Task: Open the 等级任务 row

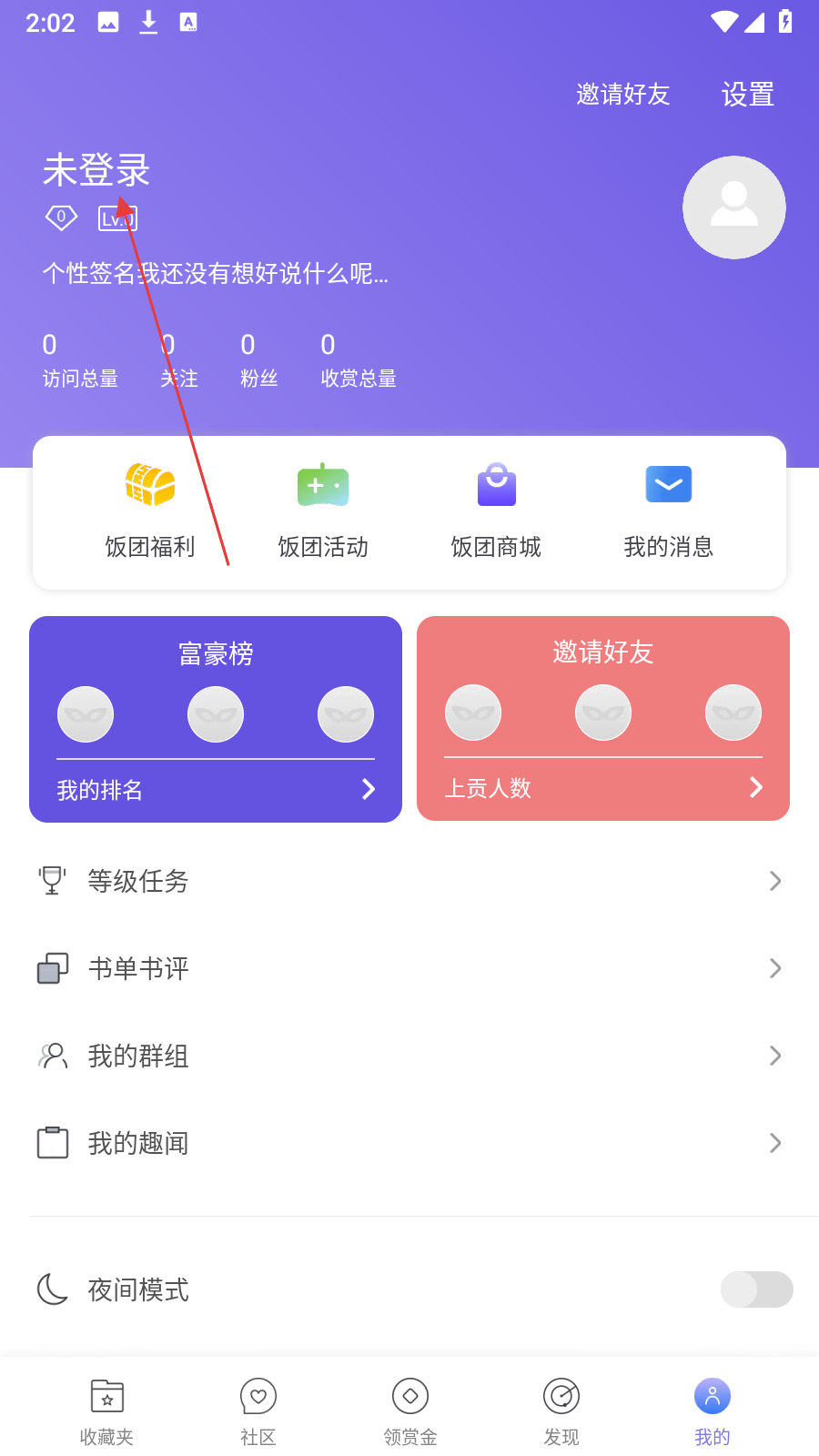Action: (409, 881)
